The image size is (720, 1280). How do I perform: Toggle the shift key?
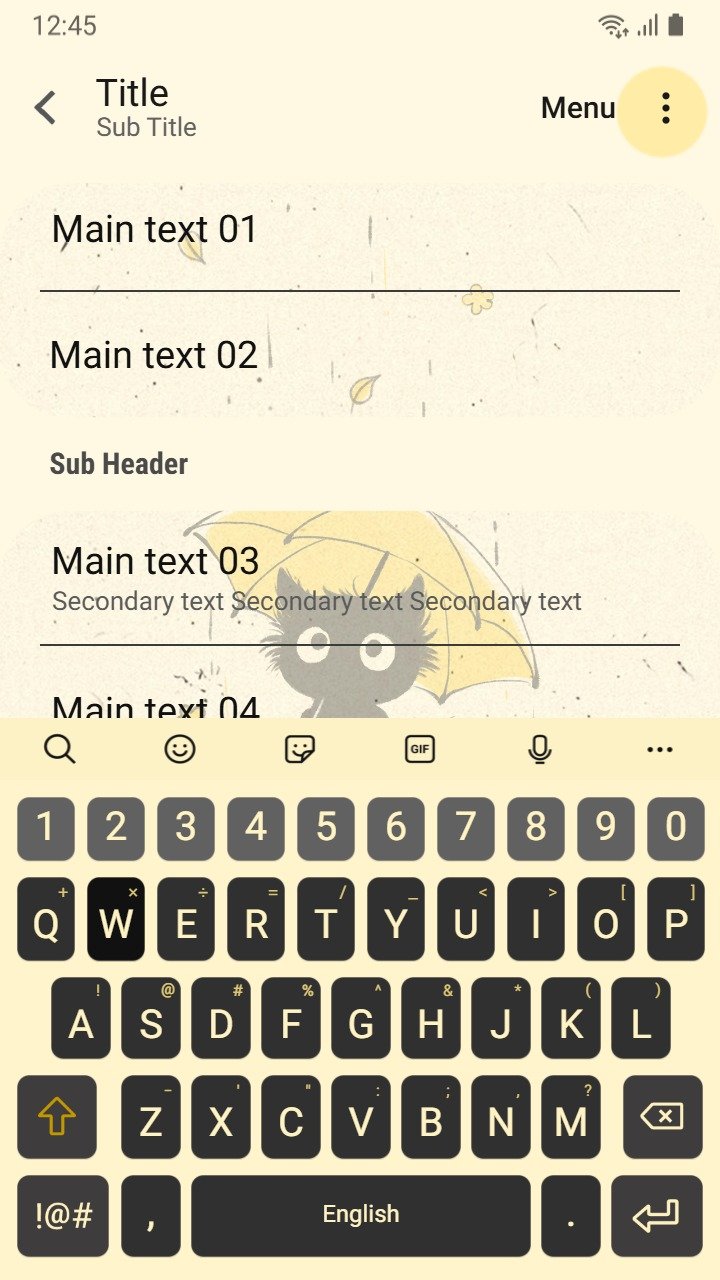[x=57, y=1117]
